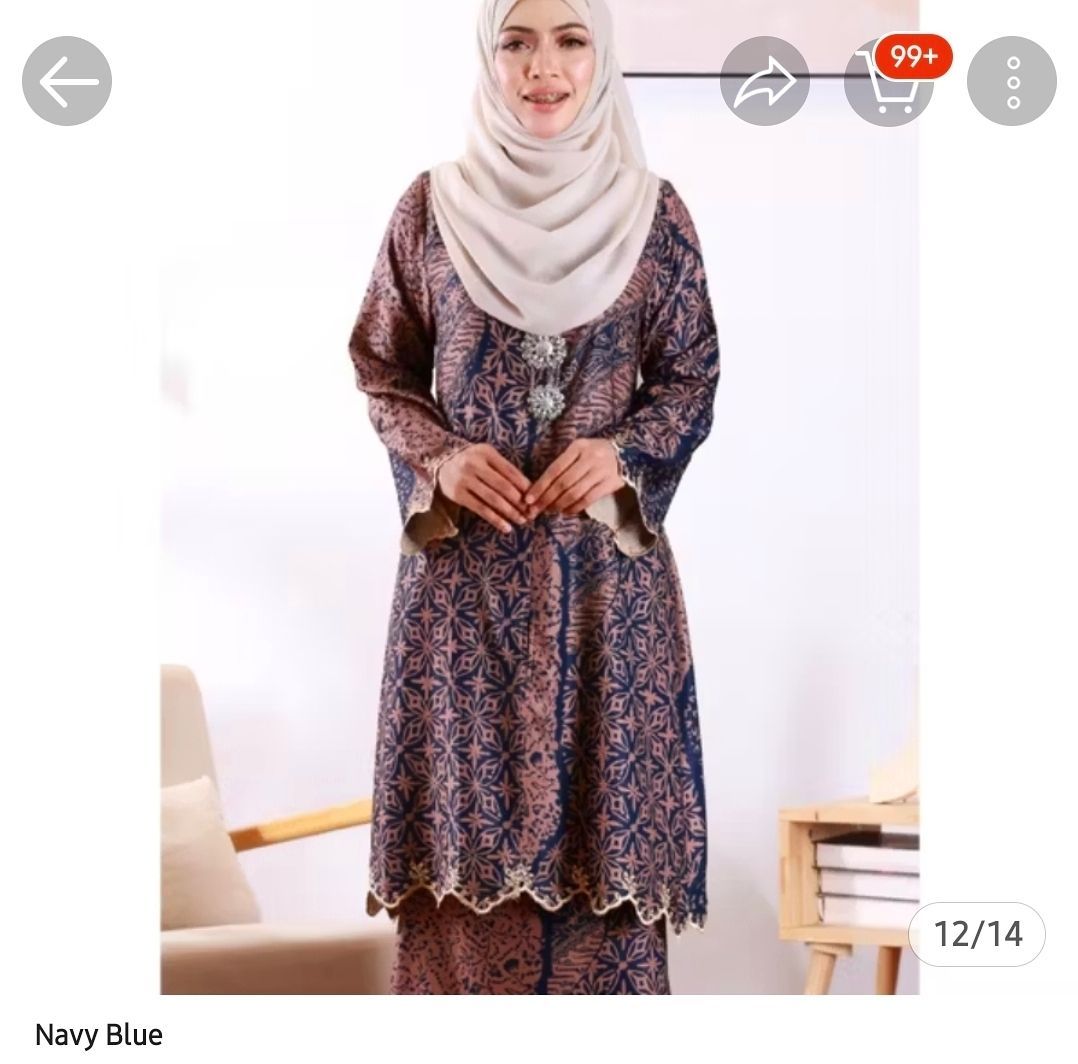Share this product
1078x1064 pixels.
point(765,82)
